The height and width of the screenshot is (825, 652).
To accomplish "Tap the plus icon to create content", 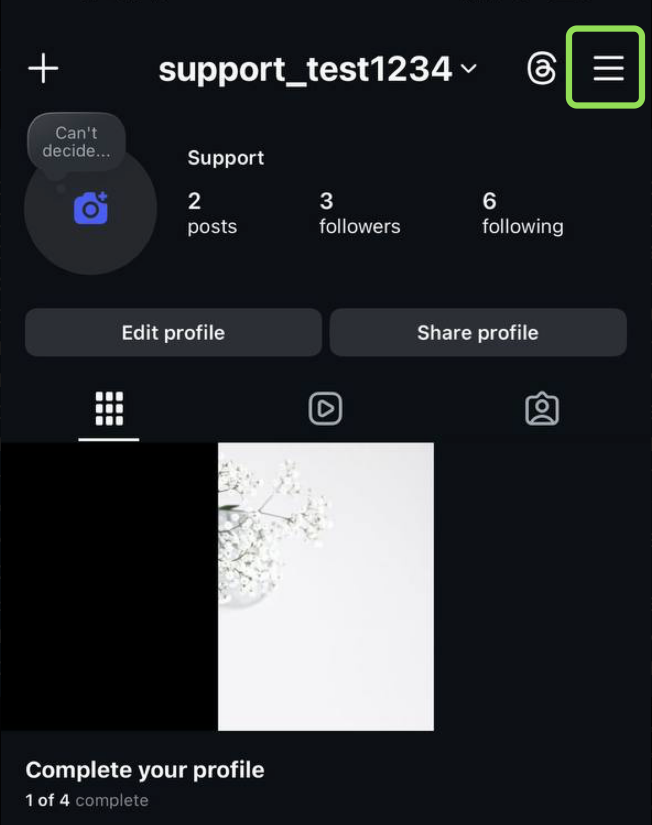I will (x=43, y=68).
